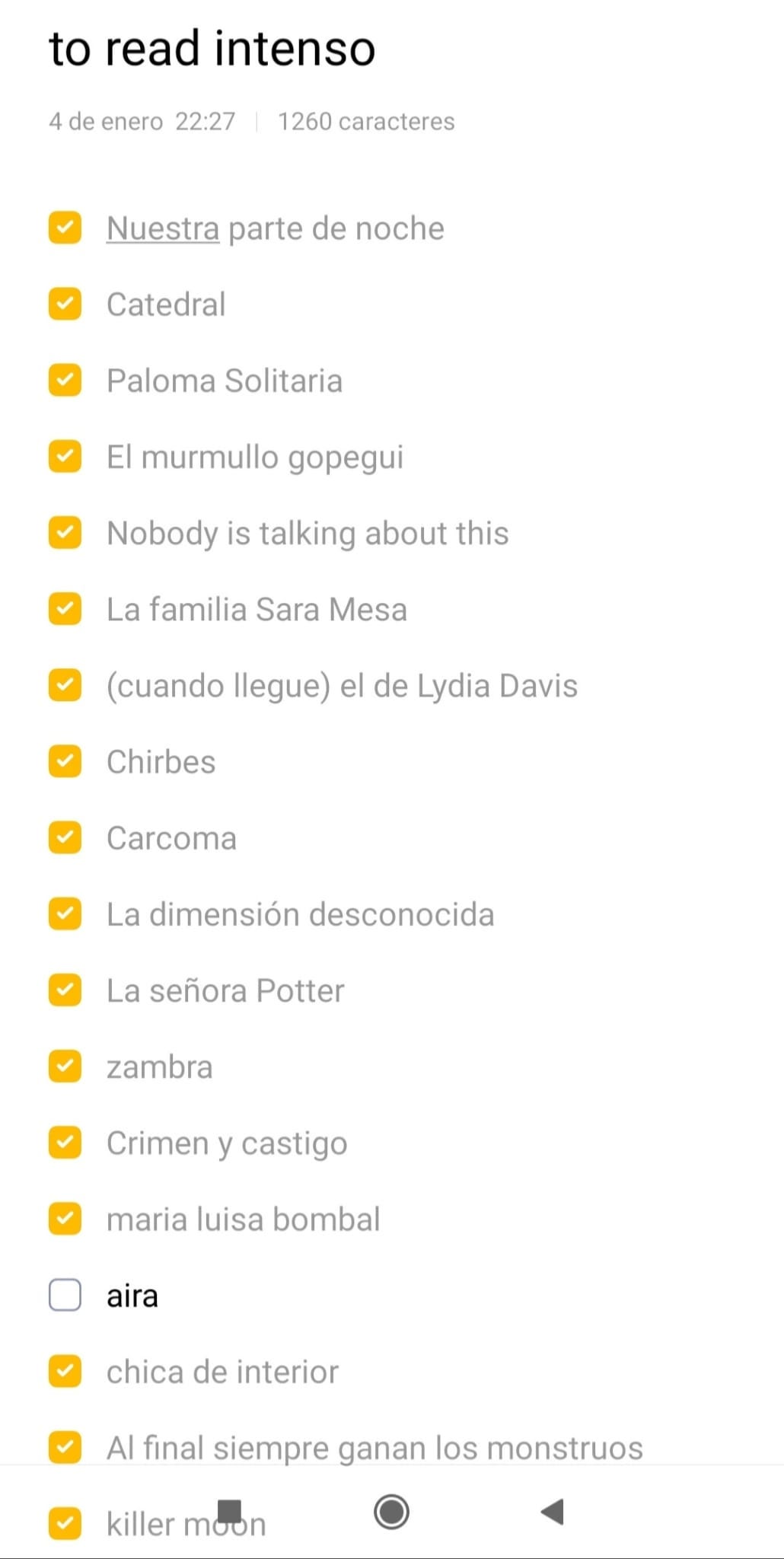
Task: Uncheck La familia Sara Mesa
Action: pos(65,608)
